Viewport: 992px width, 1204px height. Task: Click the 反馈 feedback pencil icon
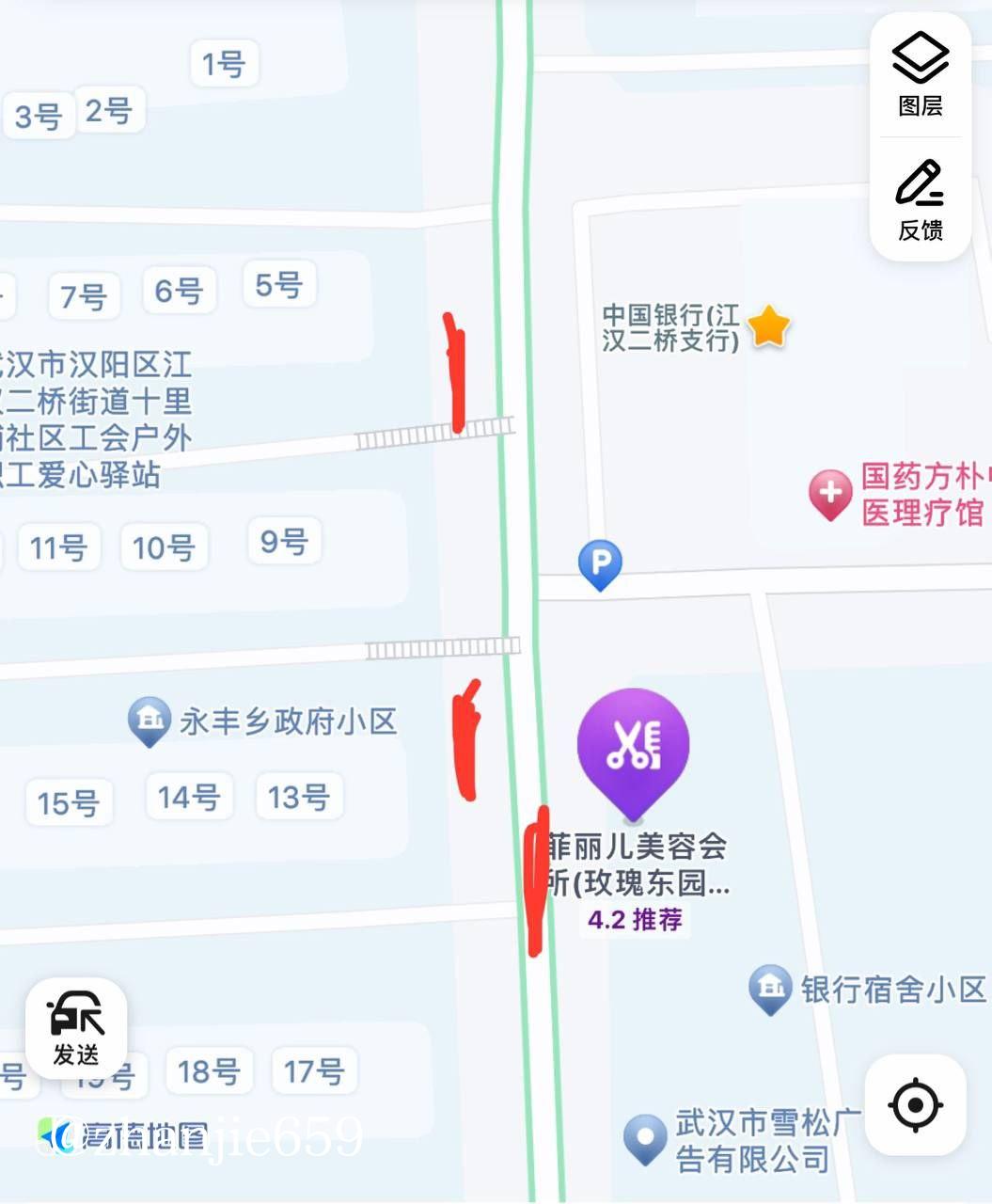(x=920, y=185)
